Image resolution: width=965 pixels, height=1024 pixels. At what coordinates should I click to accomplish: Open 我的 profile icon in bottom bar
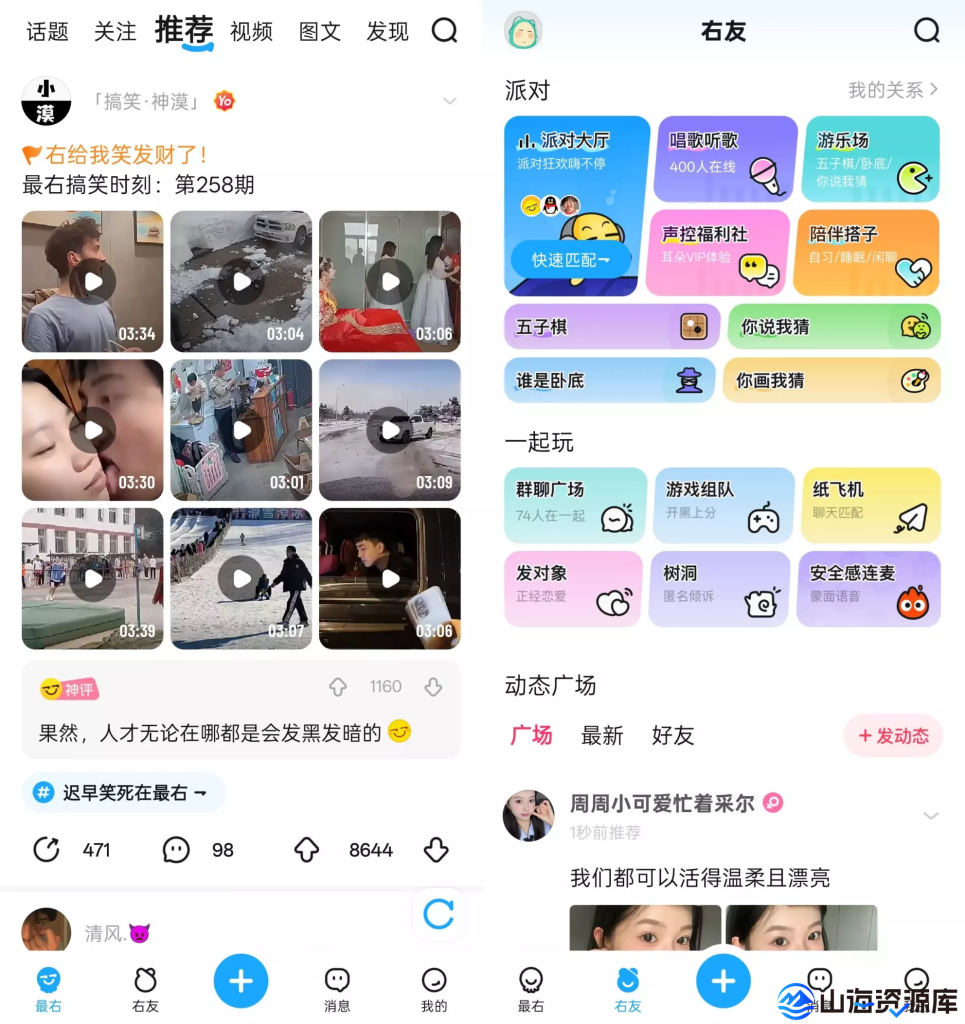433,982
